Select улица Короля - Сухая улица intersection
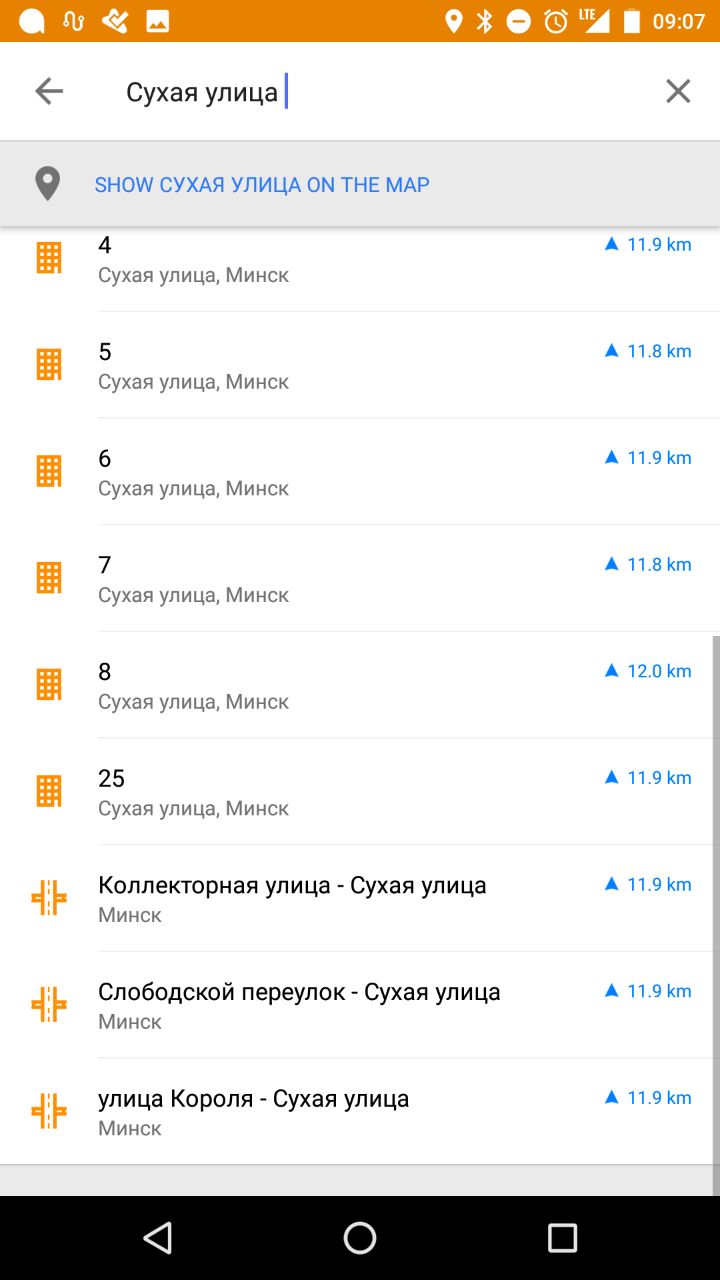Screen dimensions: 720x1280 (360, 1112)
